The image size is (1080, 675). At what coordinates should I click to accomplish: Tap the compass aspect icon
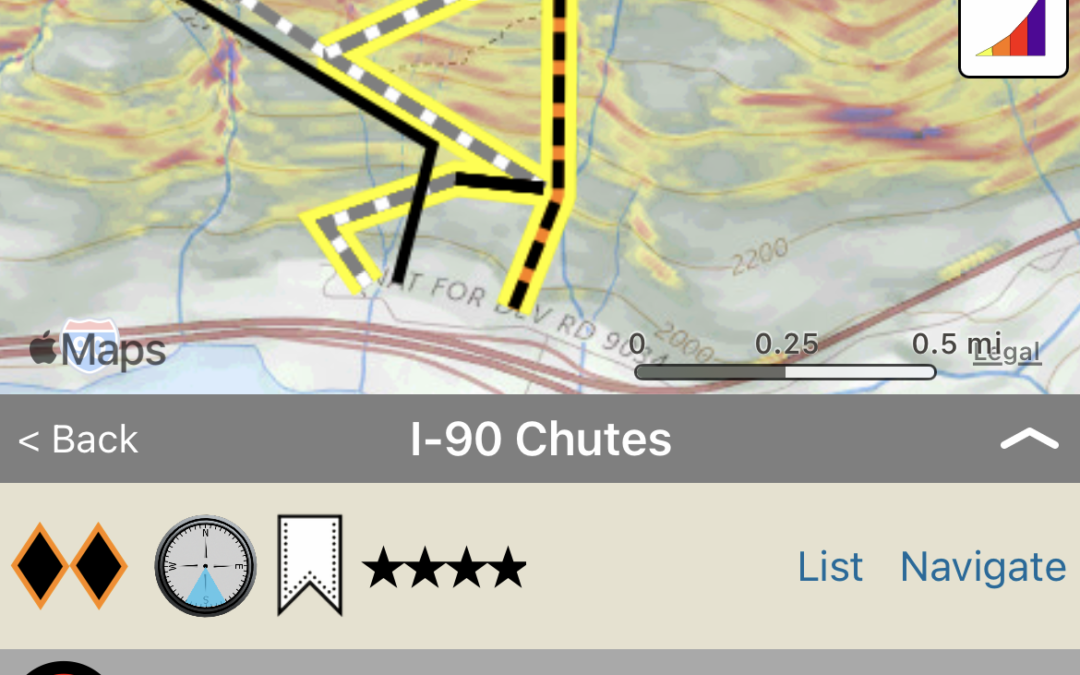point(205,566)
